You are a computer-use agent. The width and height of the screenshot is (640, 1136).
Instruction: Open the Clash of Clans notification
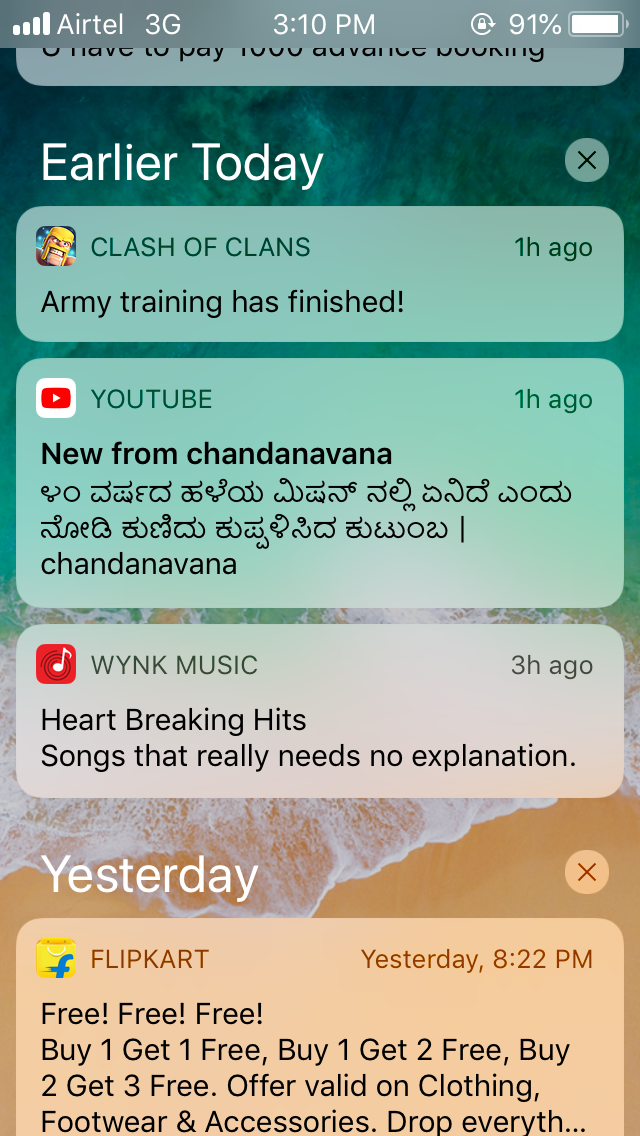(320, 275)
